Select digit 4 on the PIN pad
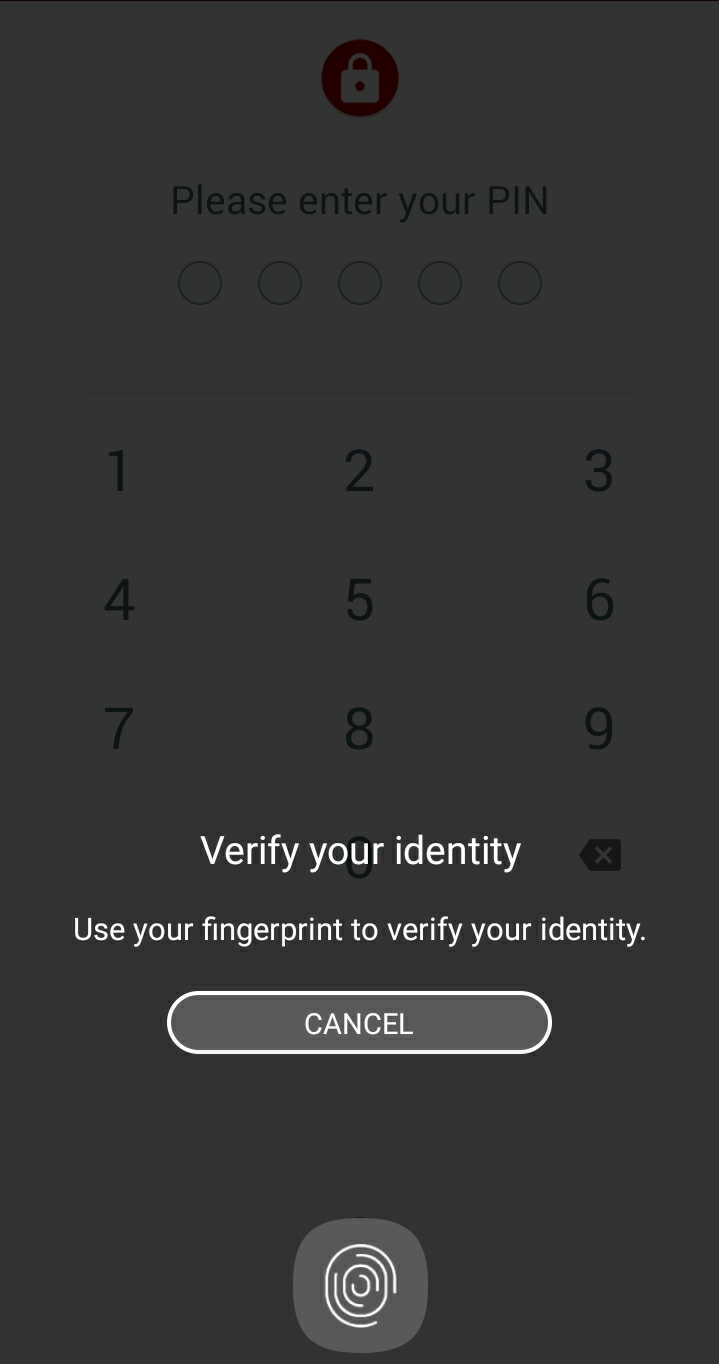 [119, 600]
